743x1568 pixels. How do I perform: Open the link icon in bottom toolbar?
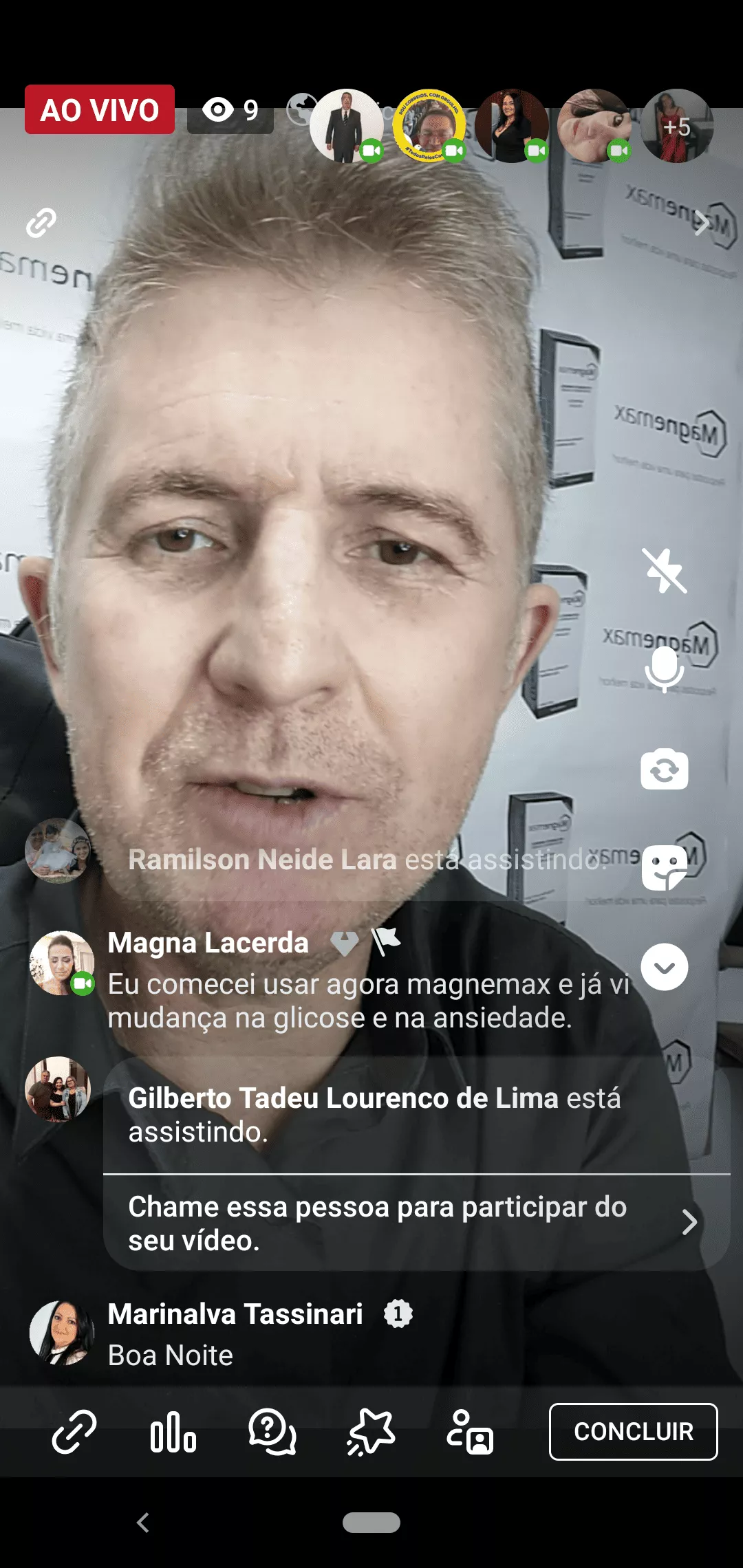click(74, 1431)
